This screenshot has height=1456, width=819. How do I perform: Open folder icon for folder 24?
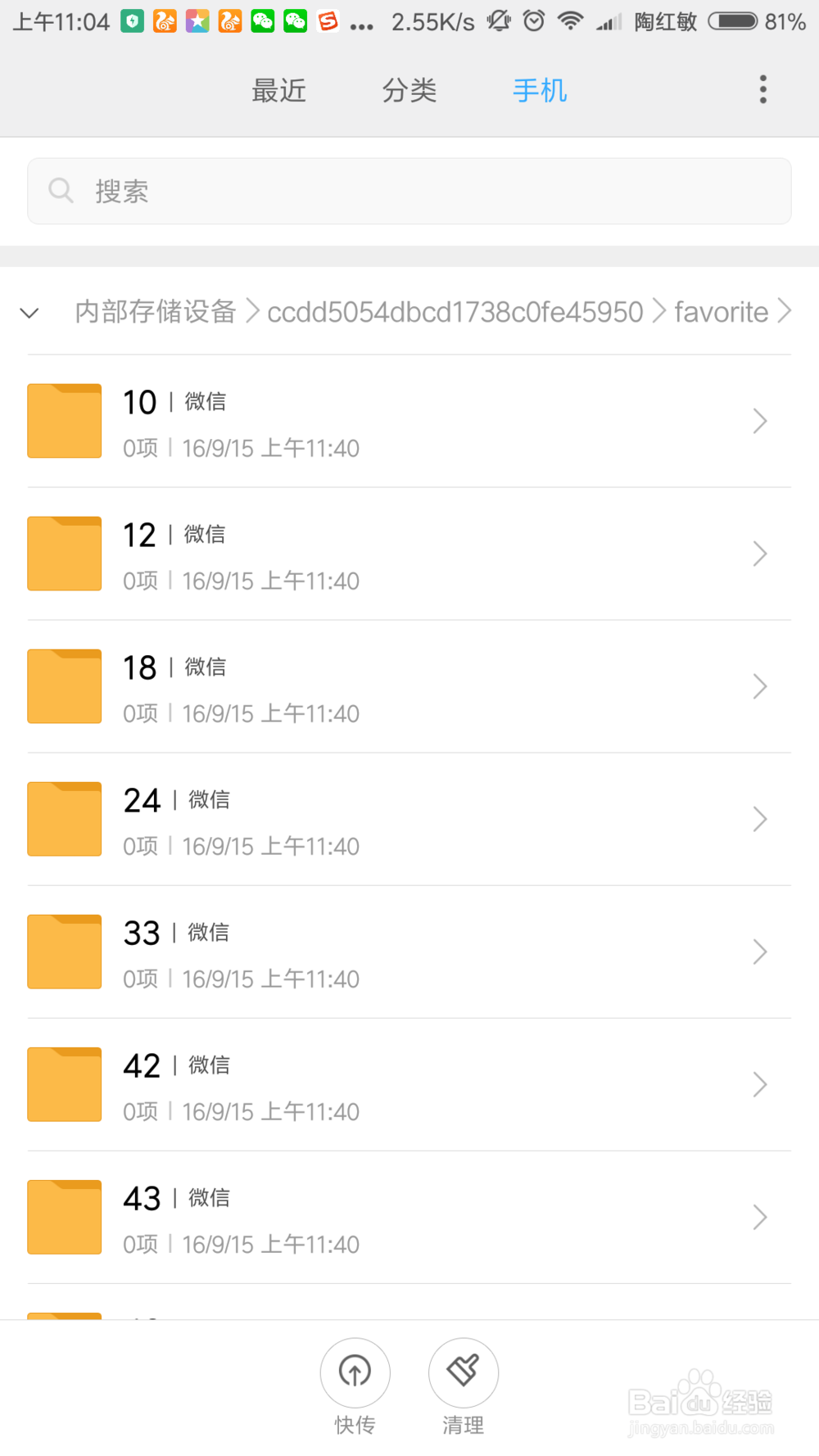64,819
